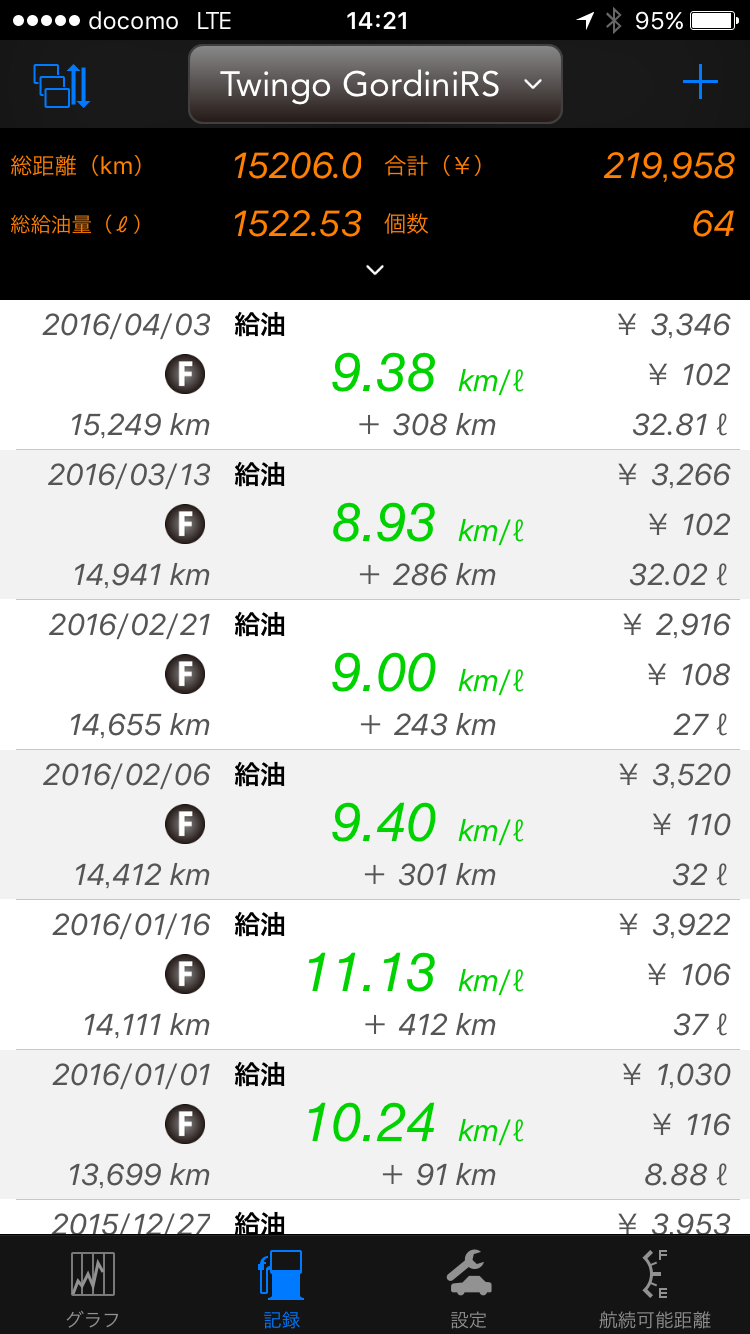Open the 2016/04/03 refuel record
This screenshot has height=1334, width=750.
coord(375,375)
